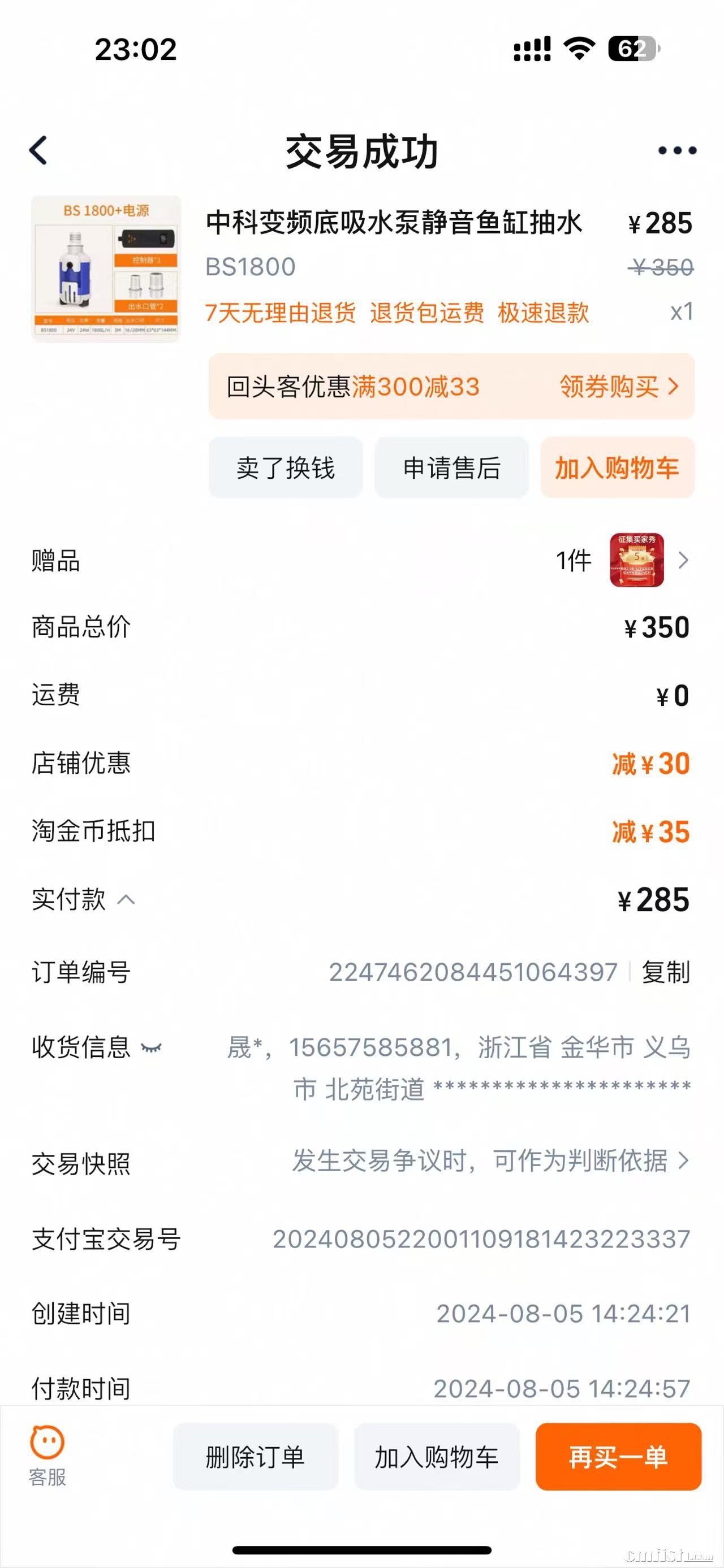Add item to cart via orange 加入购物车 beside 申请售后
Screen dimensions: 724x1568
[x=617, y=468]
